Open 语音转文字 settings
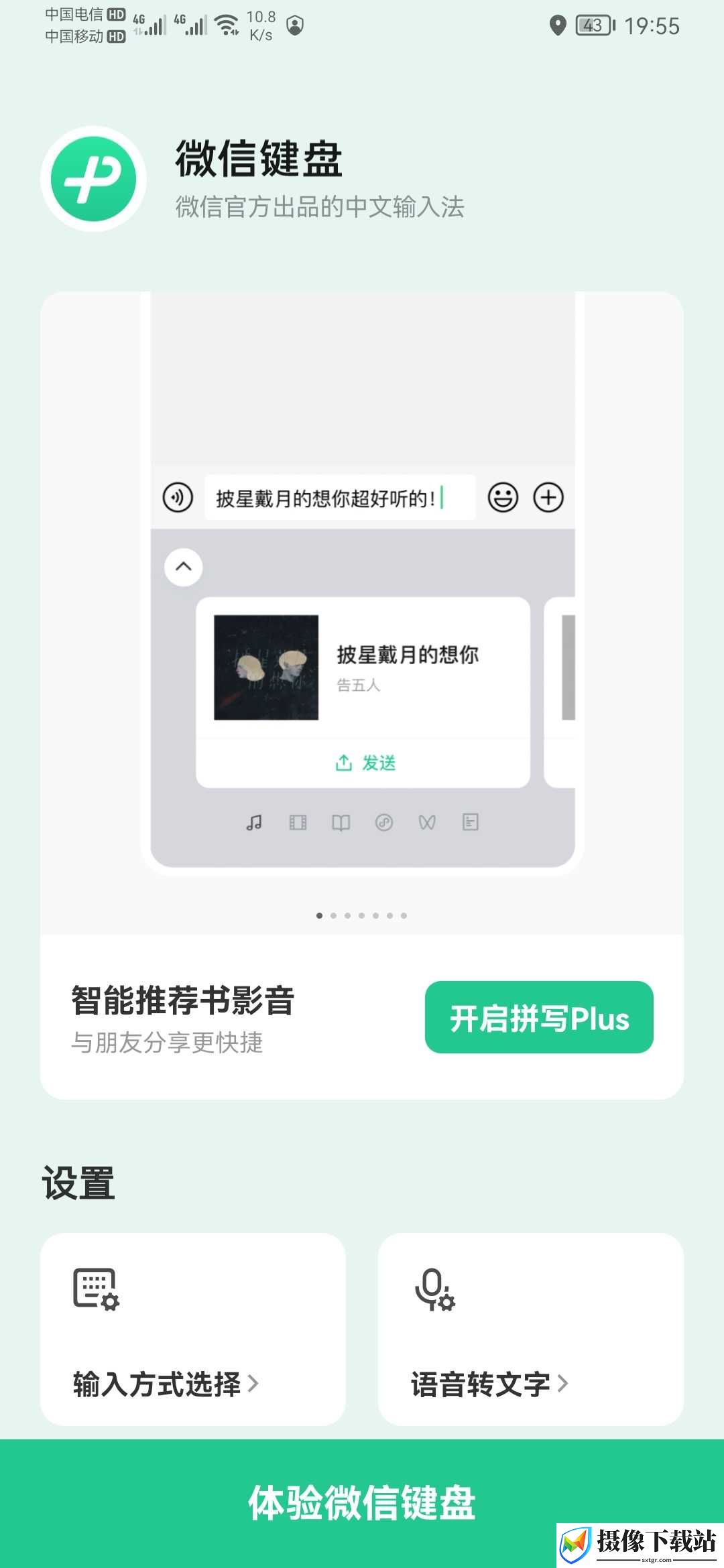 [x=531, y=1329]
